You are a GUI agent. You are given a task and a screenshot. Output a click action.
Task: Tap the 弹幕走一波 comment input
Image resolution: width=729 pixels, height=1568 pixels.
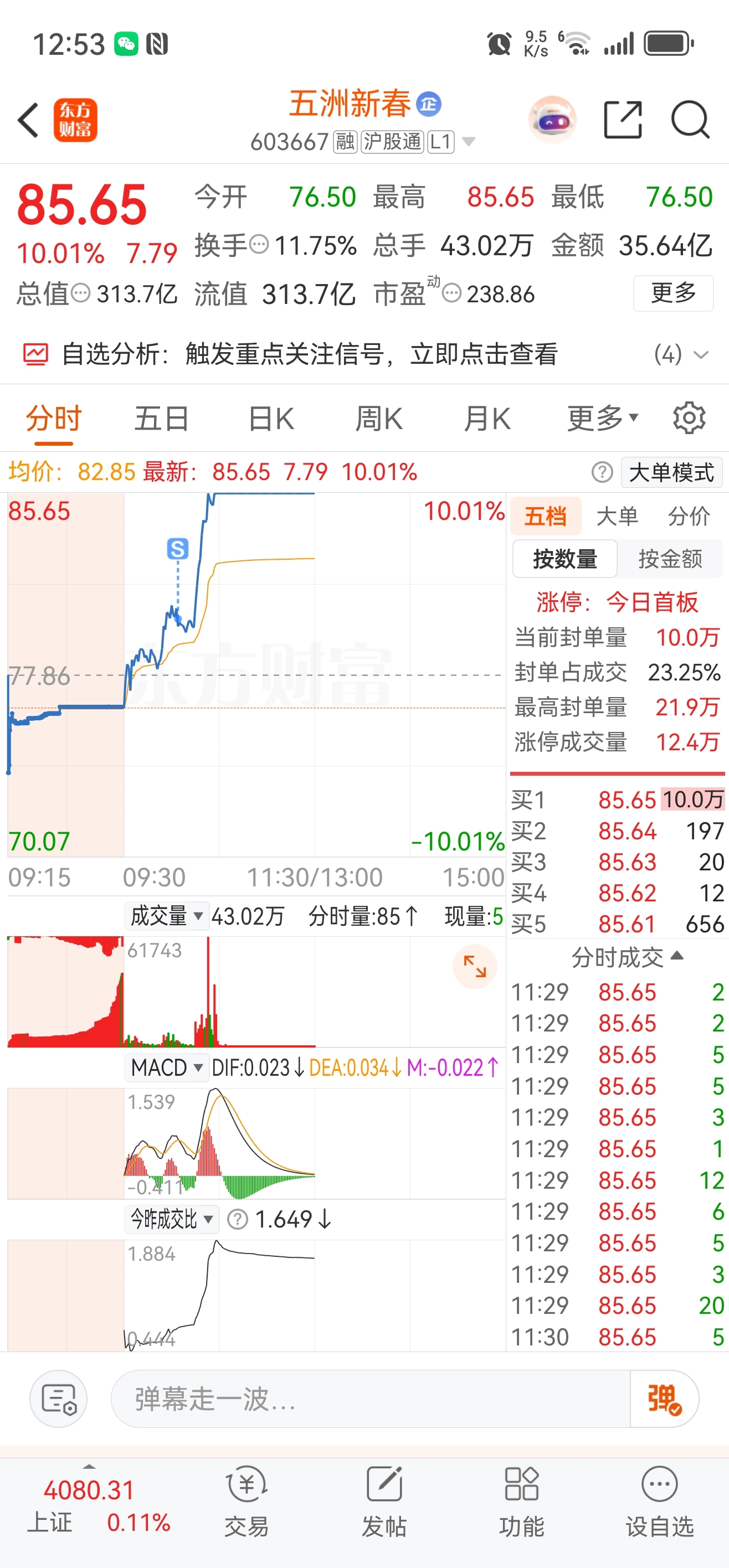tap(369, 1399)
